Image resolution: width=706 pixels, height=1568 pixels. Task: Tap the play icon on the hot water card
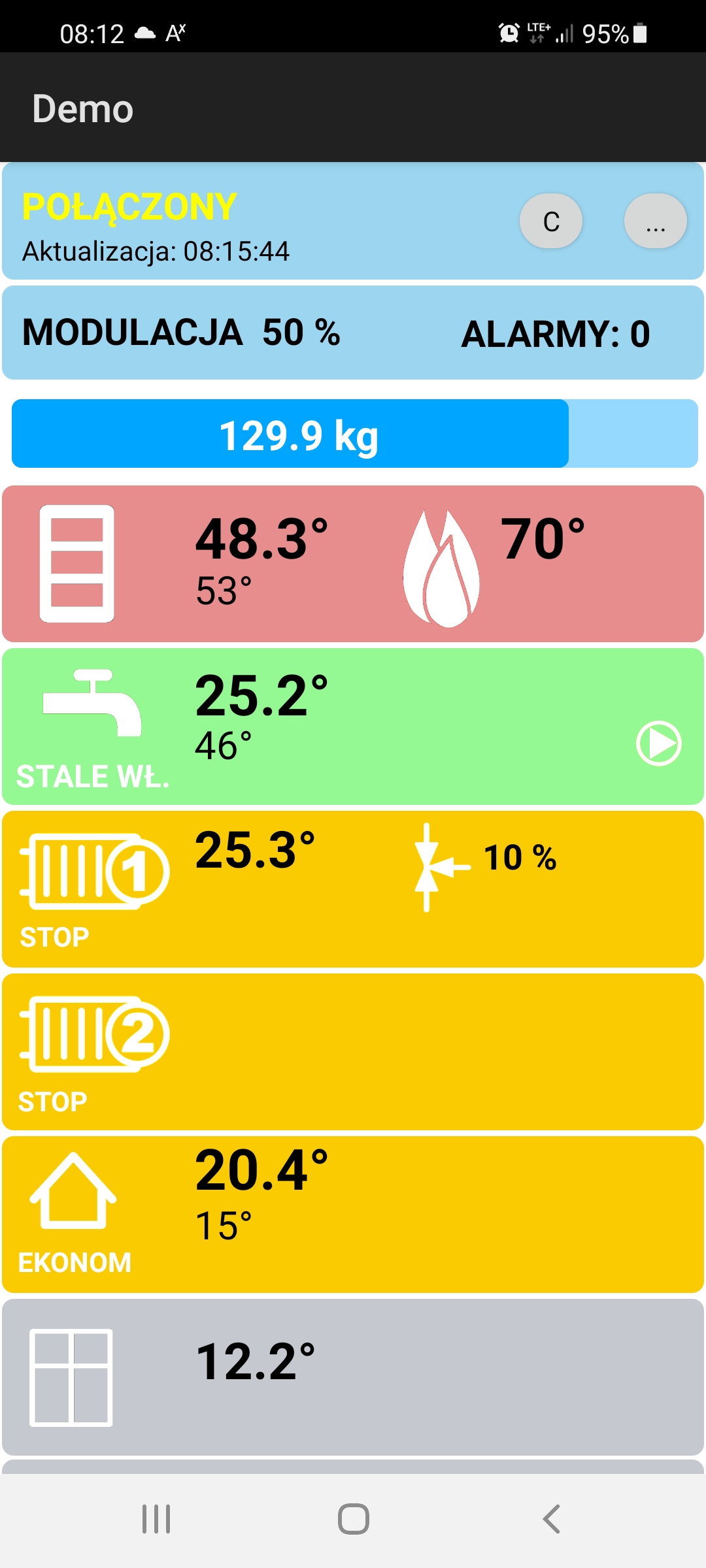pyautogui.click(x=659, y=743)
